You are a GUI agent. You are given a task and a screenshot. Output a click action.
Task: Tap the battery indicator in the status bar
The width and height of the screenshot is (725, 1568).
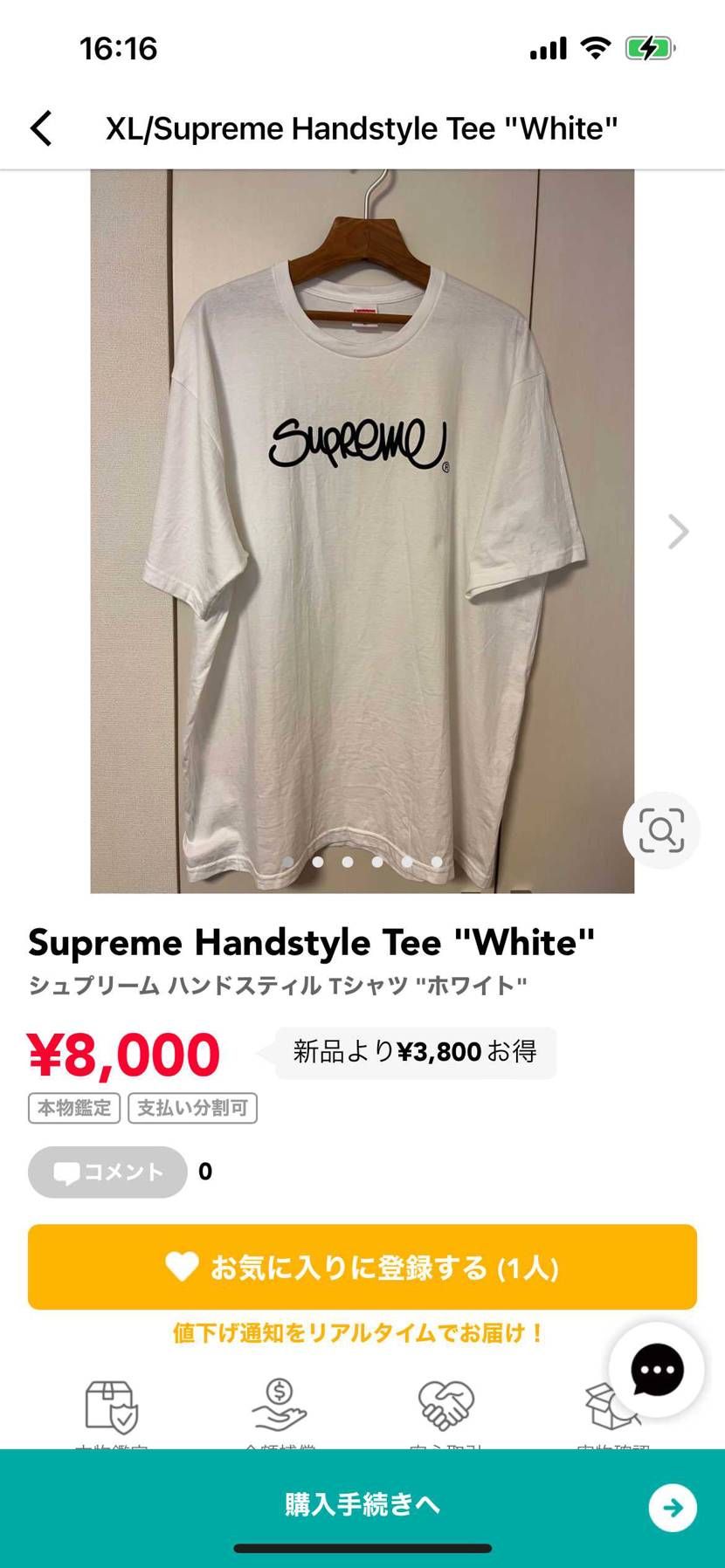click(648, 48)
